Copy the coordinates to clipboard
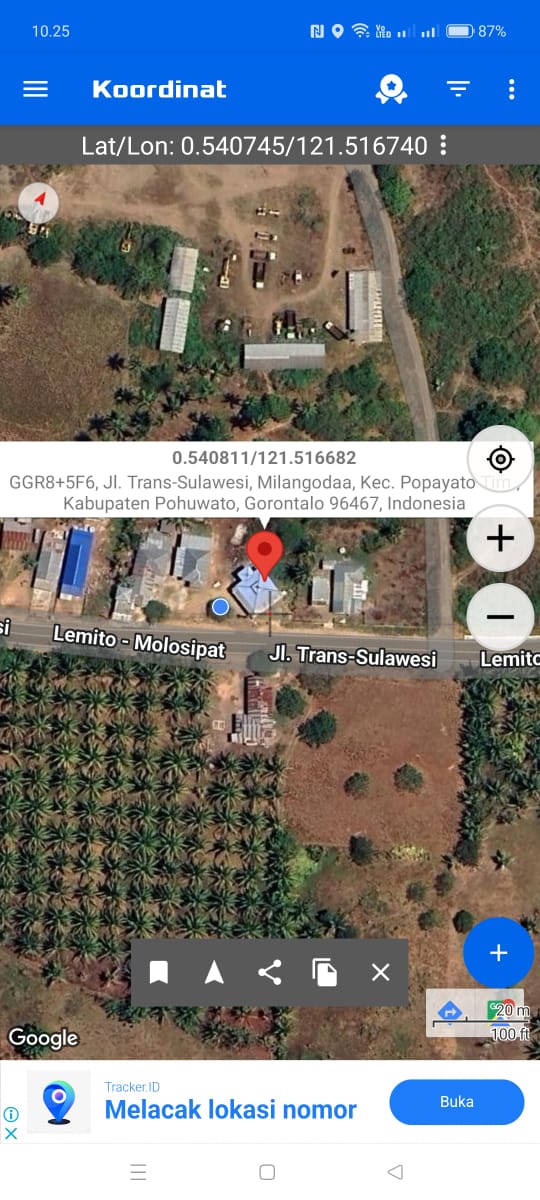Viewport: 540px width, 1200px height. coord(325,972)
